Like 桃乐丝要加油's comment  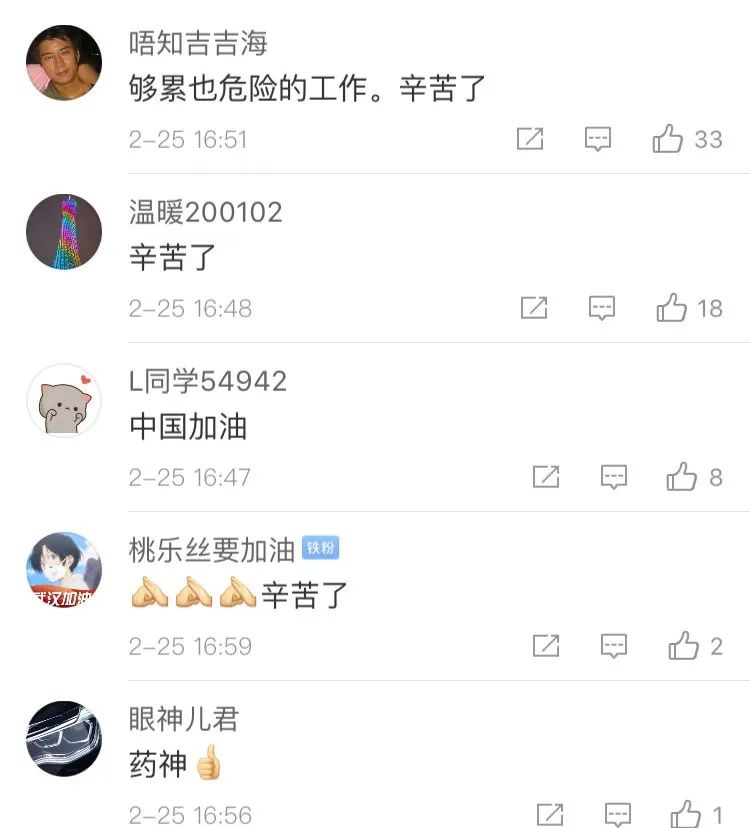click(684, 646)
